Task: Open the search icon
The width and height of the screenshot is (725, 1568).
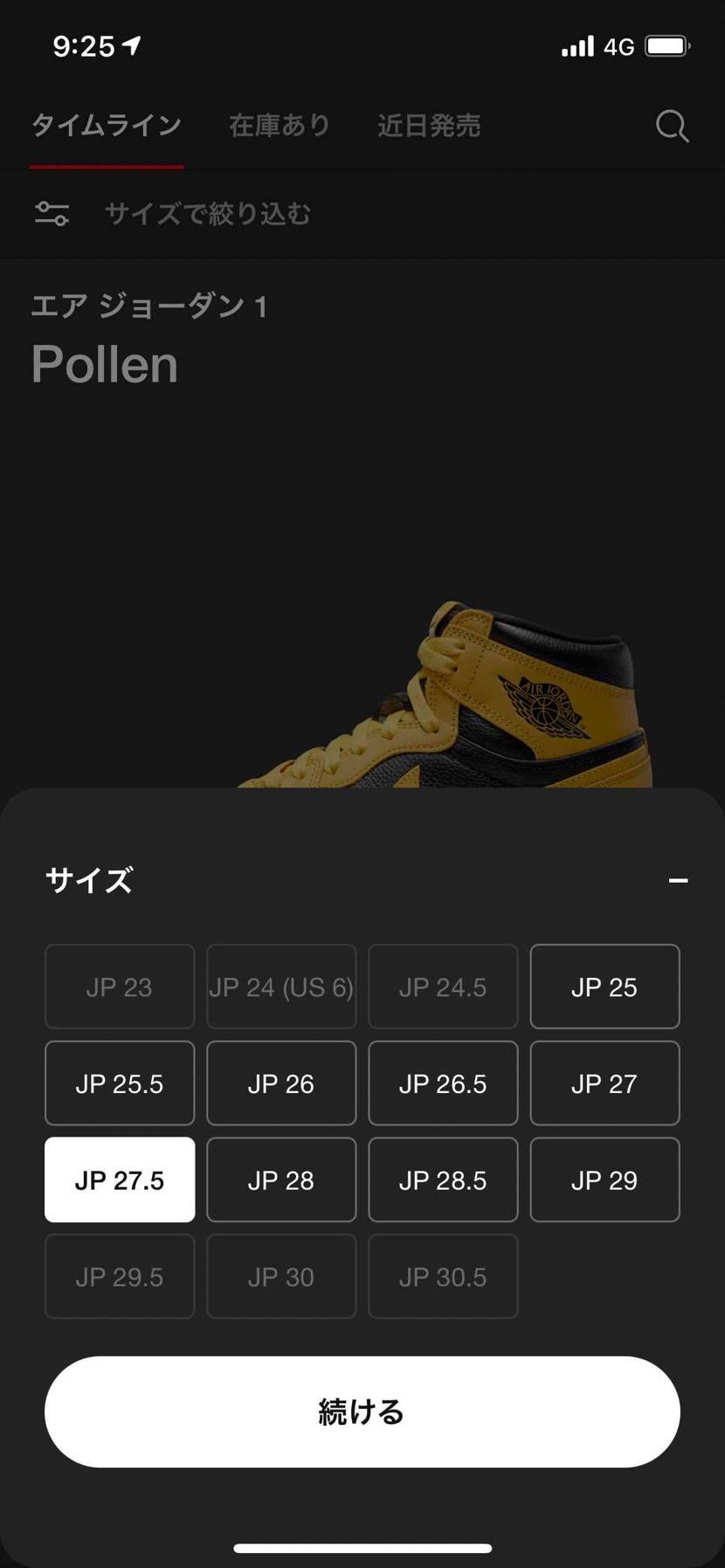Action: 671,126
